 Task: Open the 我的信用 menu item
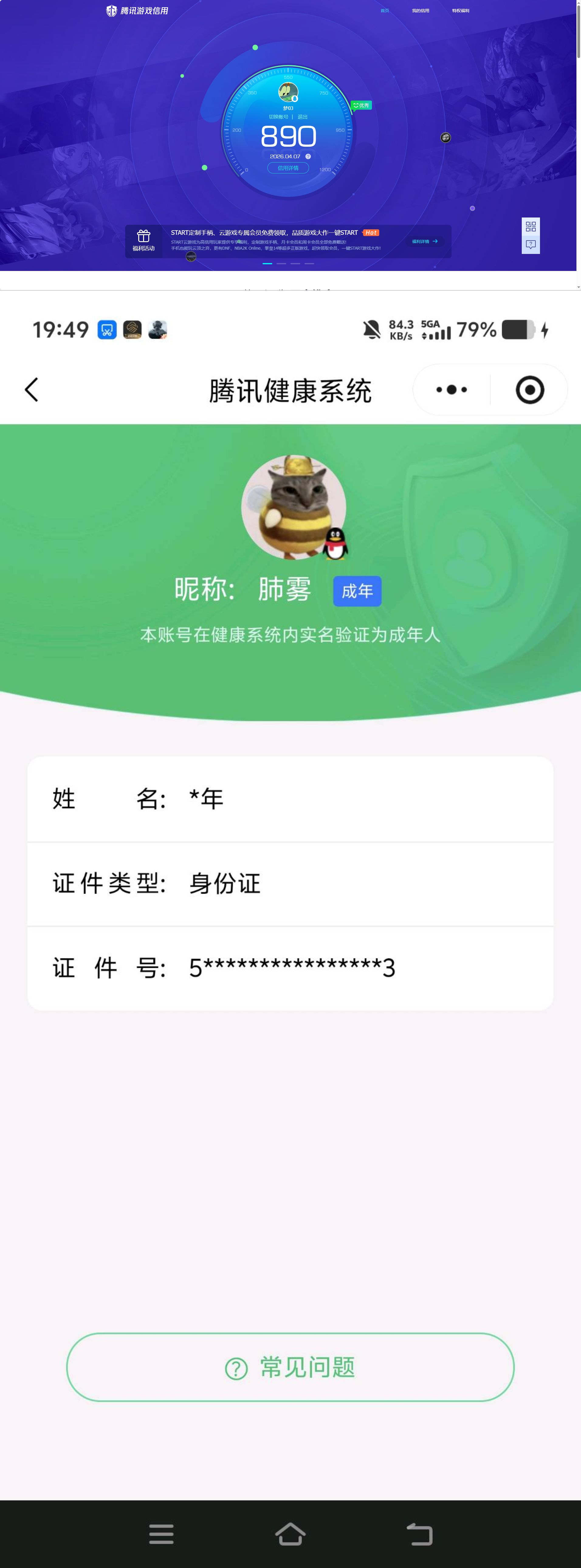(421, 10)
